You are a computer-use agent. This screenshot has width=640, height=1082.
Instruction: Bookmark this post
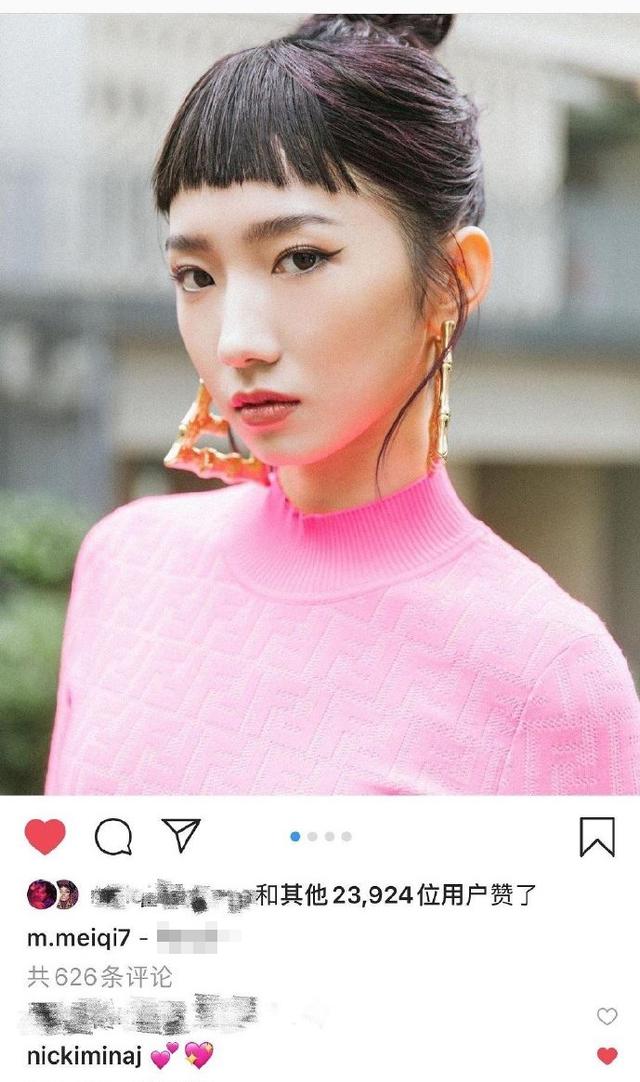pyautogui.click(x=597, y=837)
